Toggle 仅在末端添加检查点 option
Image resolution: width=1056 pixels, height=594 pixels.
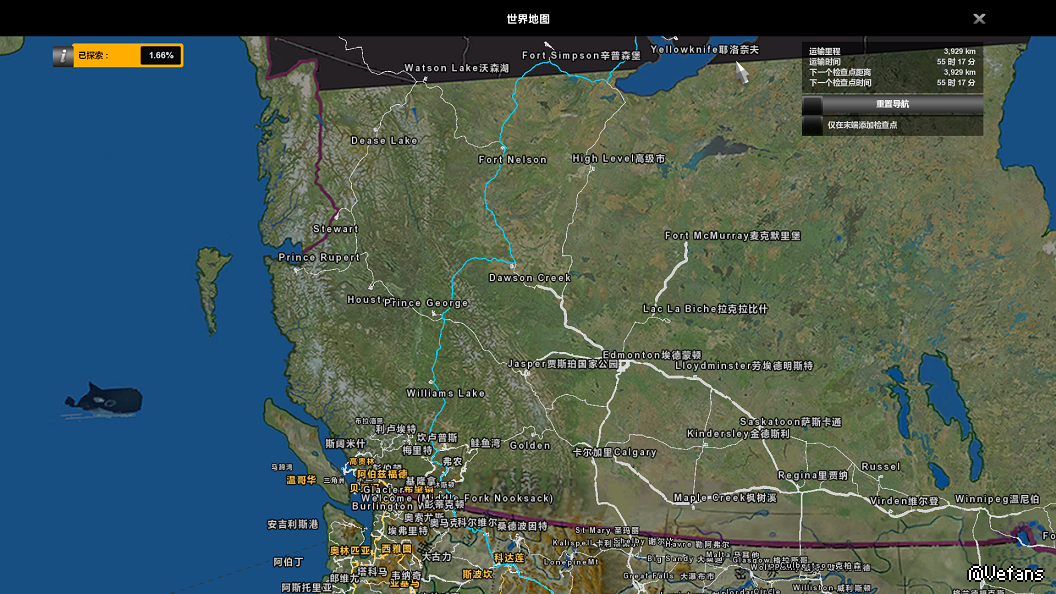[x=813, y=125]
